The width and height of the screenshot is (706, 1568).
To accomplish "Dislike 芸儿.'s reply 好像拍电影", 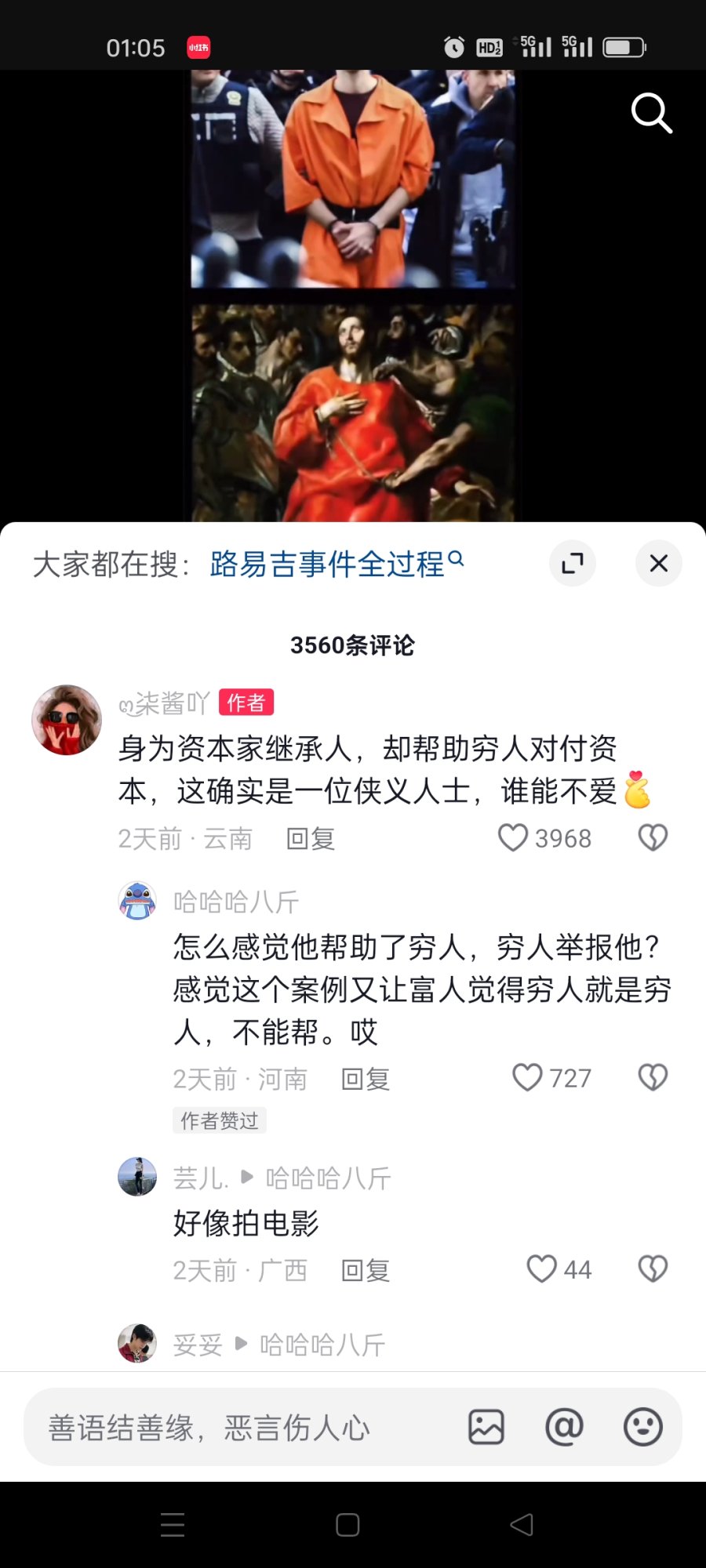I will [x=653, y=1269].
